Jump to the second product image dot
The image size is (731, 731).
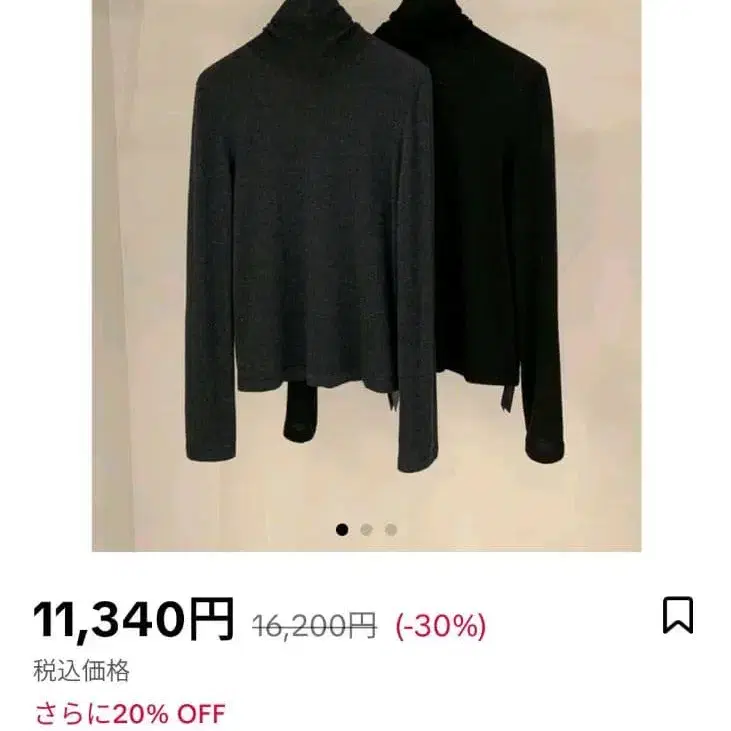pos(367,530)
